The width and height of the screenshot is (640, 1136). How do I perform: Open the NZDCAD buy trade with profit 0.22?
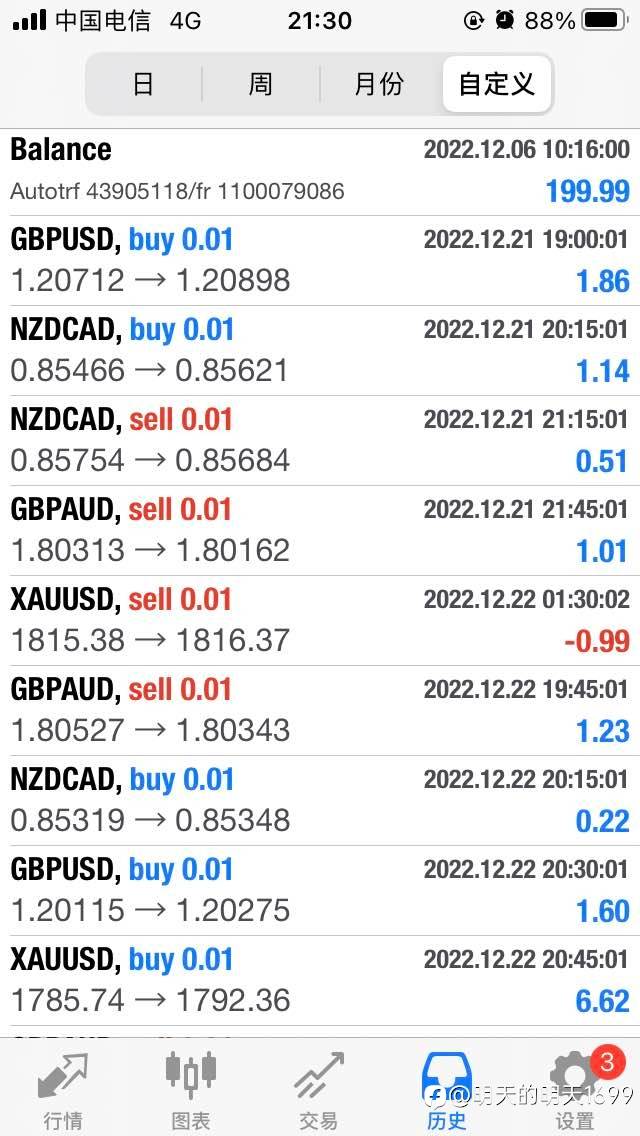(x=320, y=800)
